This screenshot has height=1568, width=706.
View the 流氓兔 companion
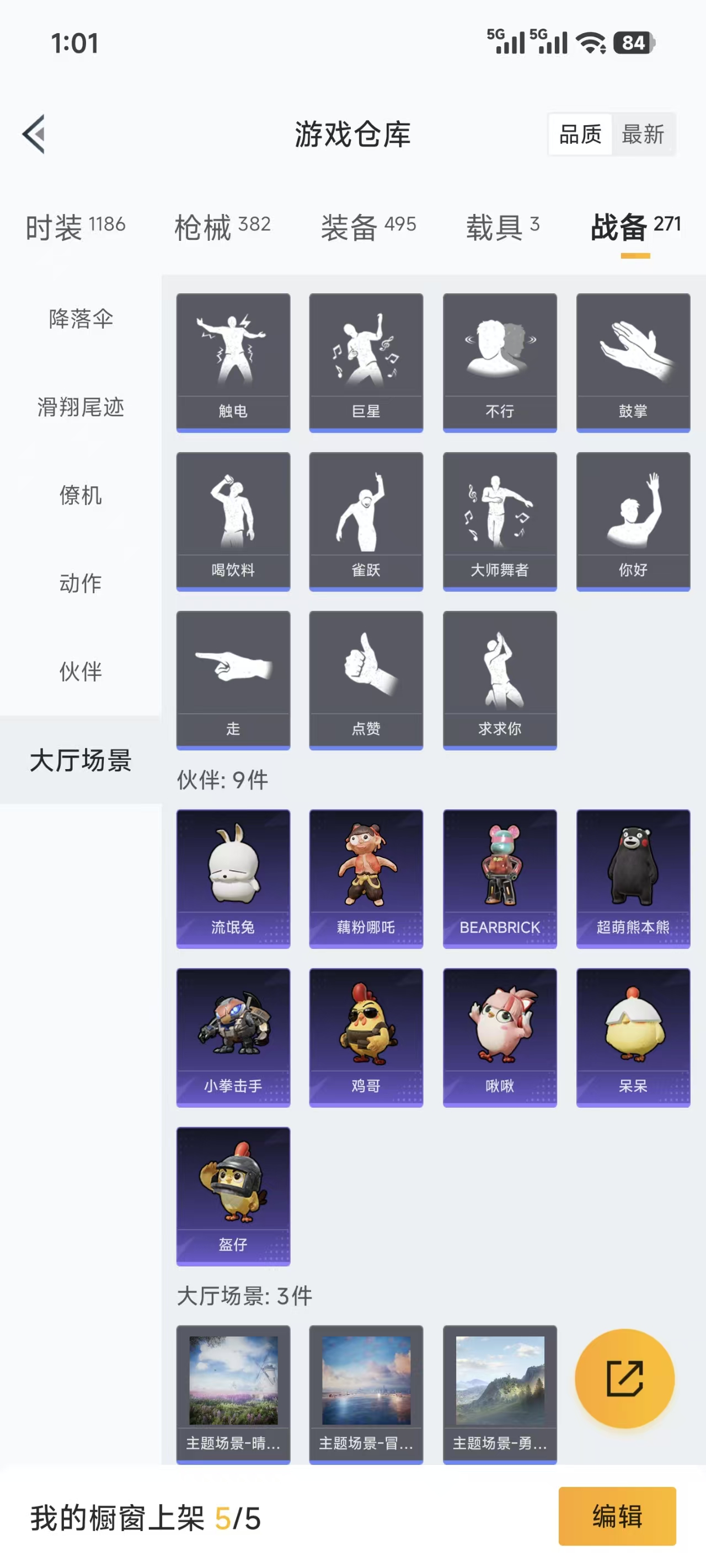point(233,878)
